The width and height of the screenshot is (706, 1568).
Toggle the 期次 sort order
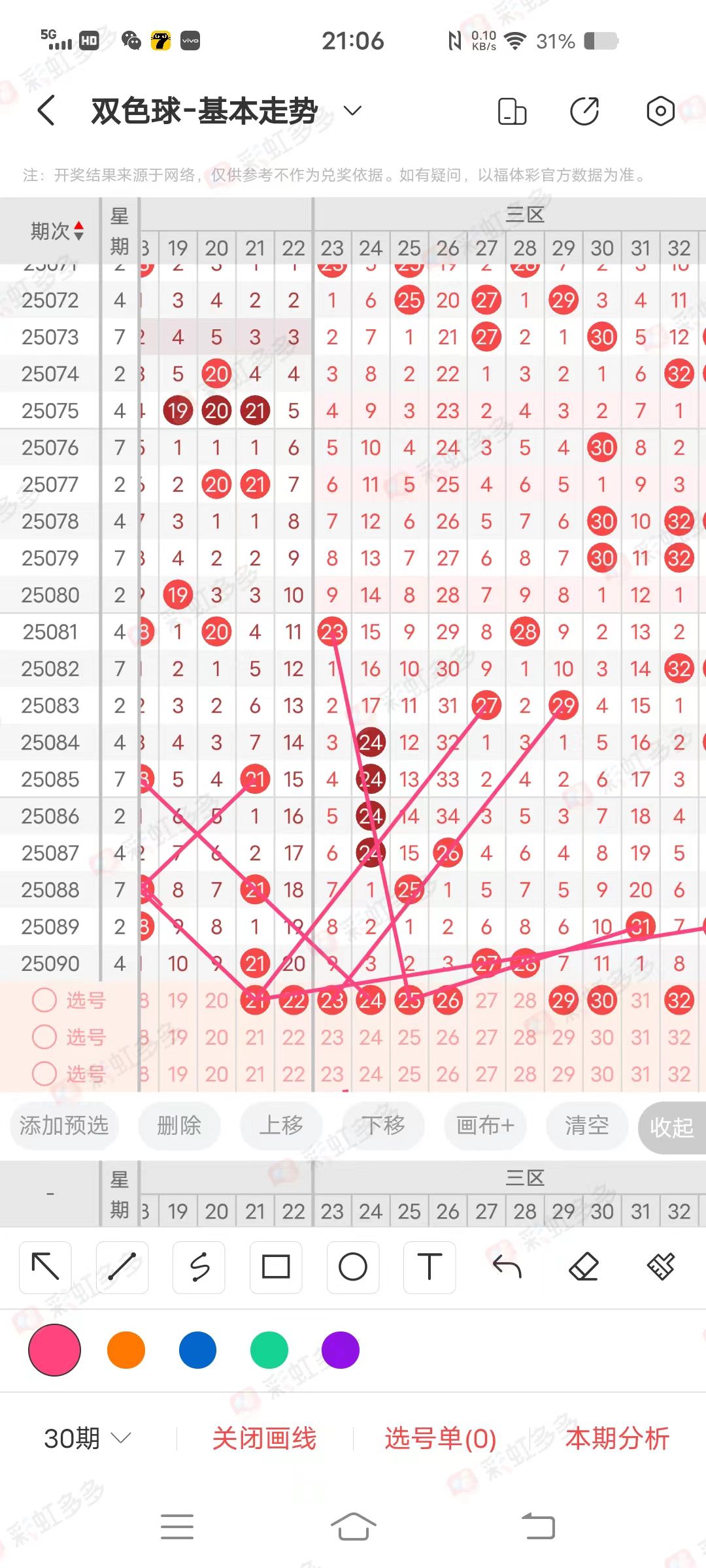pyautogui.click(x=58, y=231)
